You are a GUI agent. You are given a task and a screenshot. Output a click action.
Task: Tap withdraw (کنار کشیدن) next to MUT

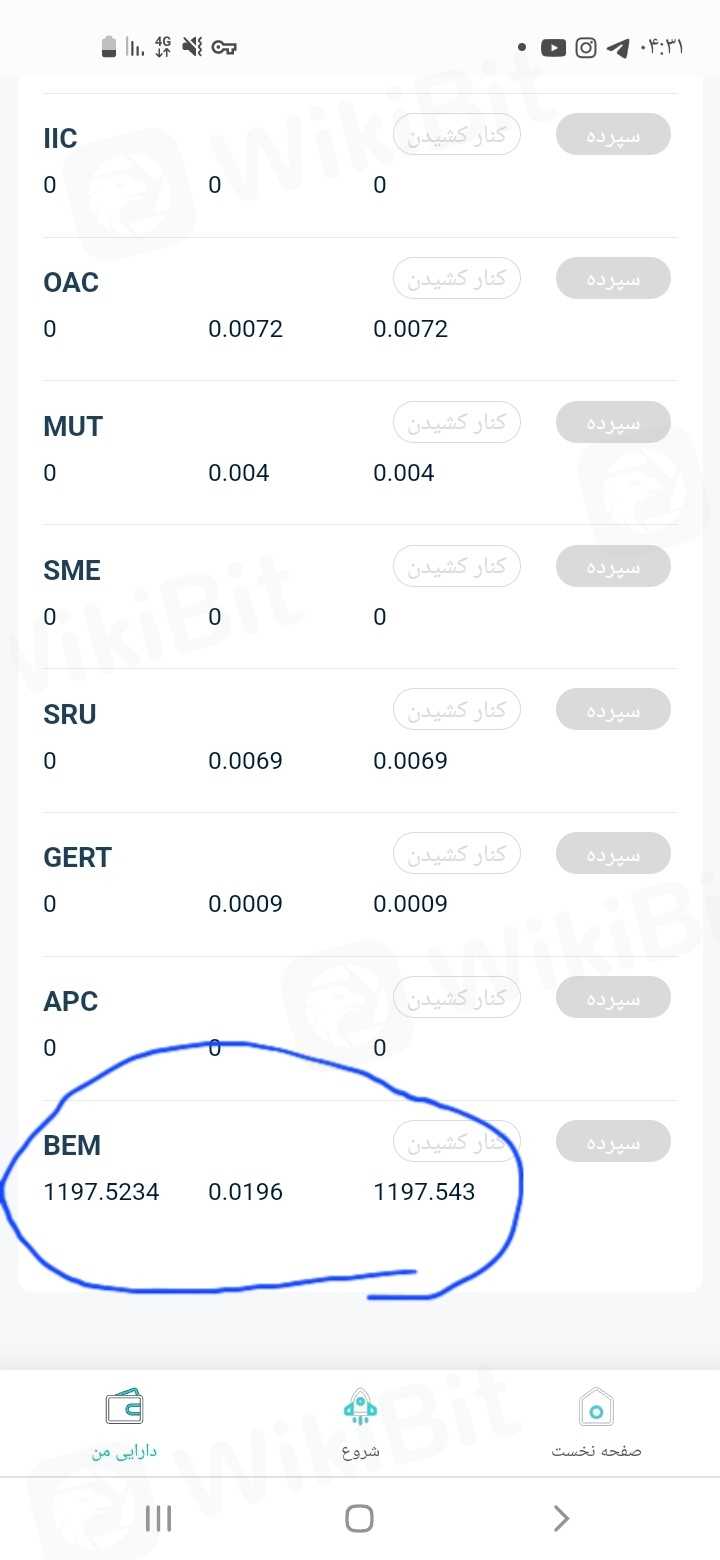tap(457, 422)
